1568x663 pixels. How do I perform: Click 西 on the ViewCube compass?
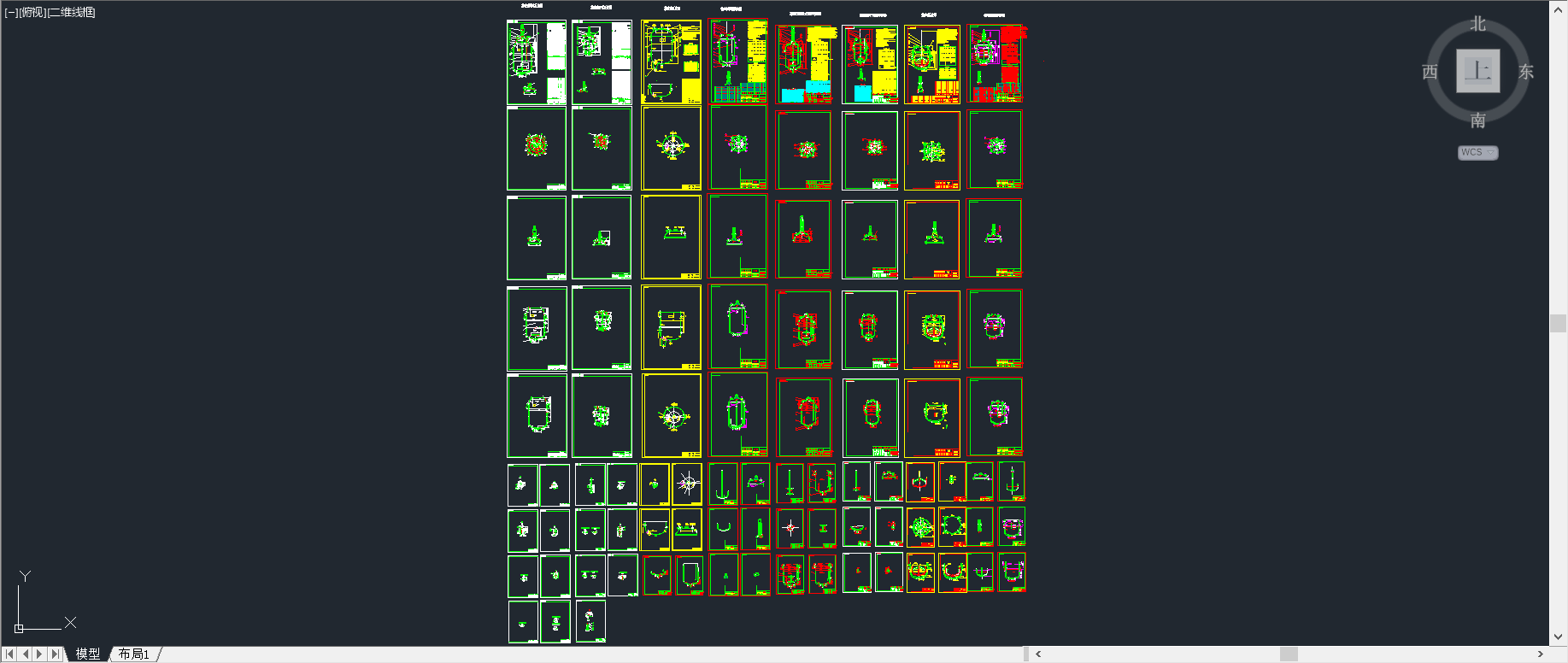(1430, 72)
